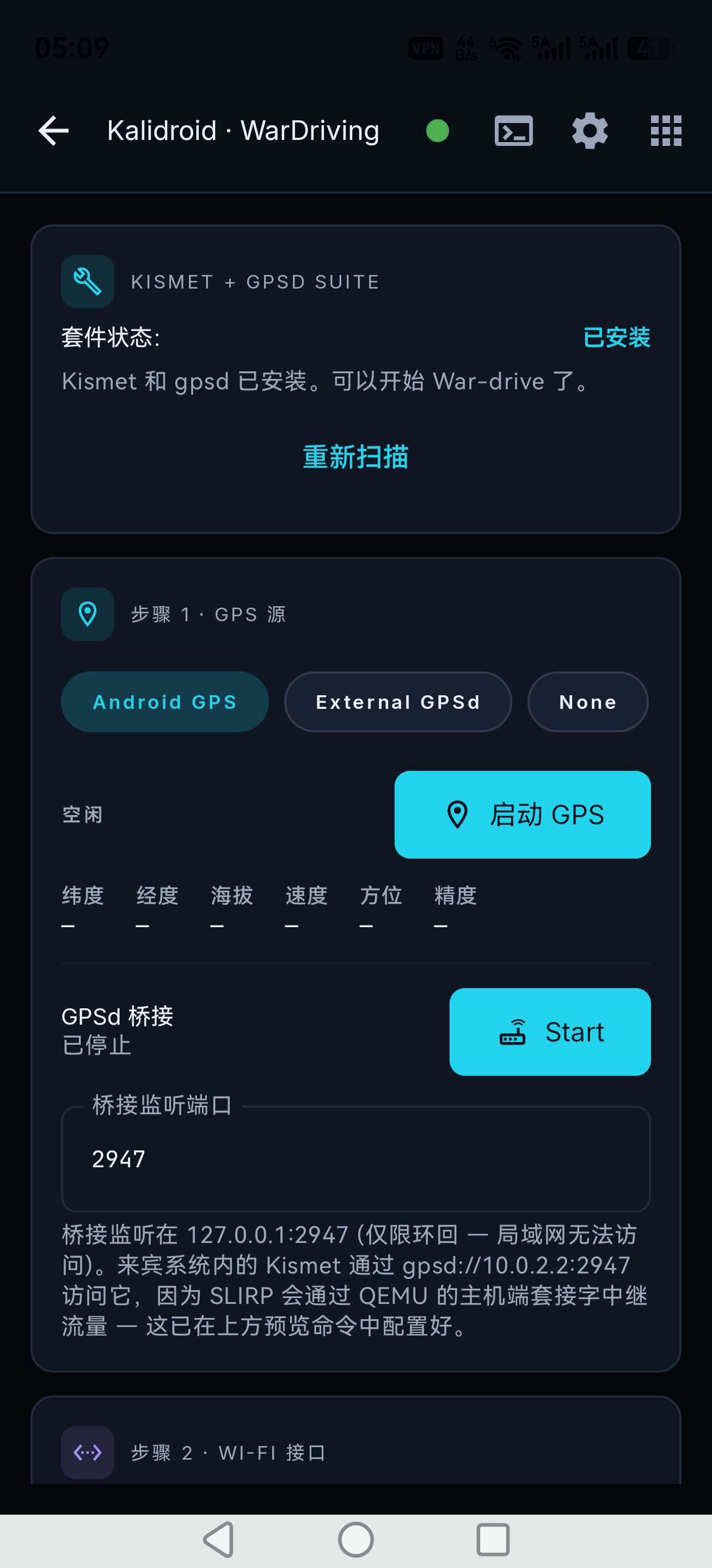Tap the system home button
The image size is (712, 1568).
pyautogui.click(x=355, y=1540)
